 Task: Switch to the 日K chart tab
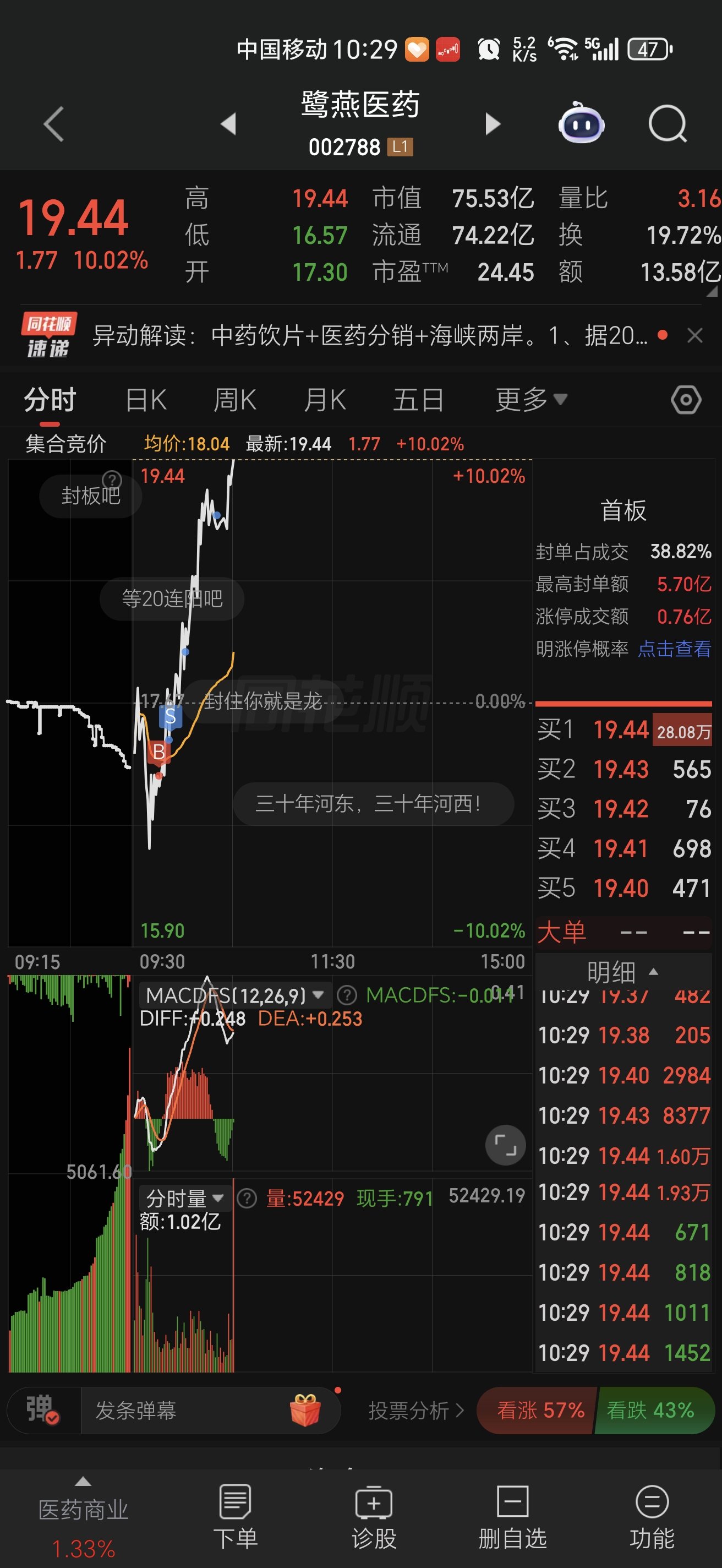[x=146, y=400]
